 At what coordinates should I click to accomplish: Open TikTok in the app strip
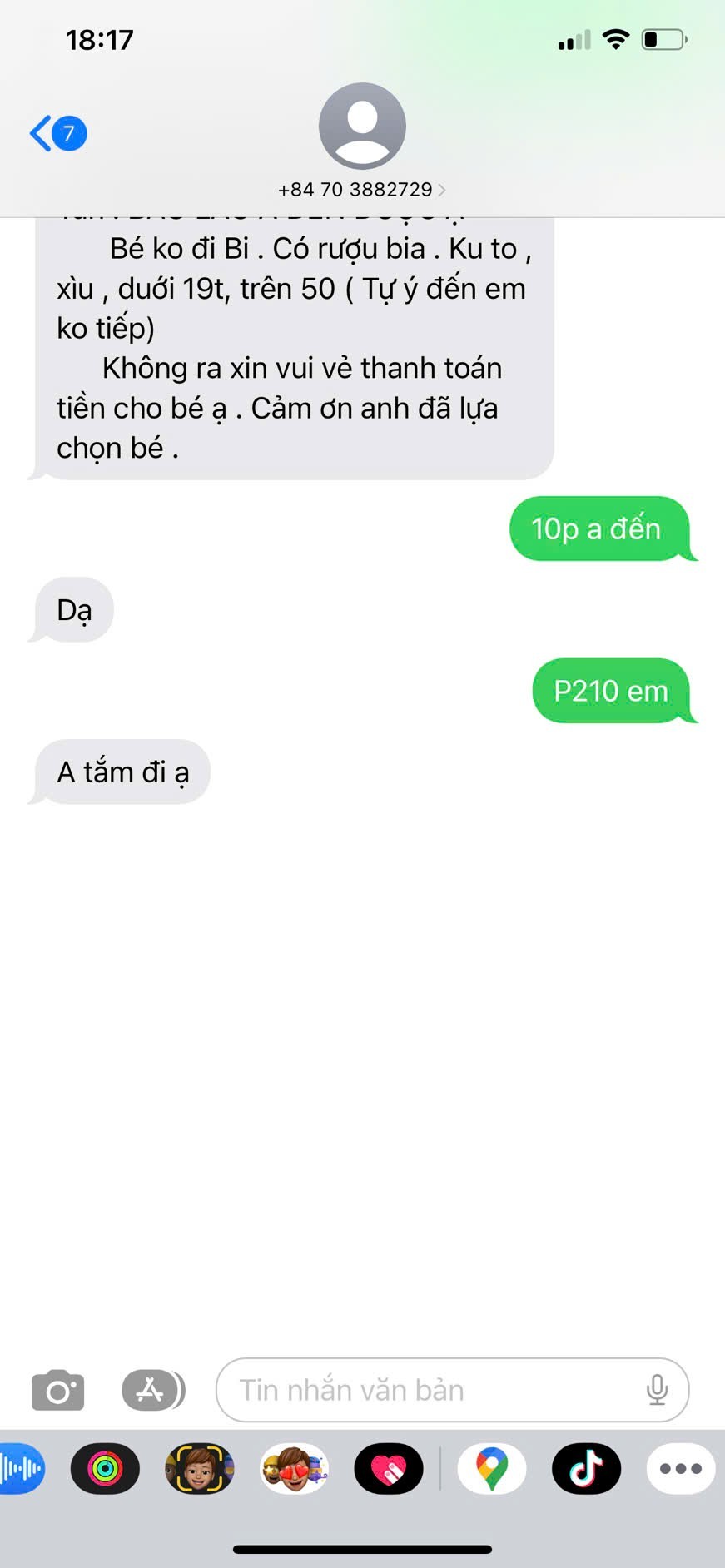(586, 1469)
